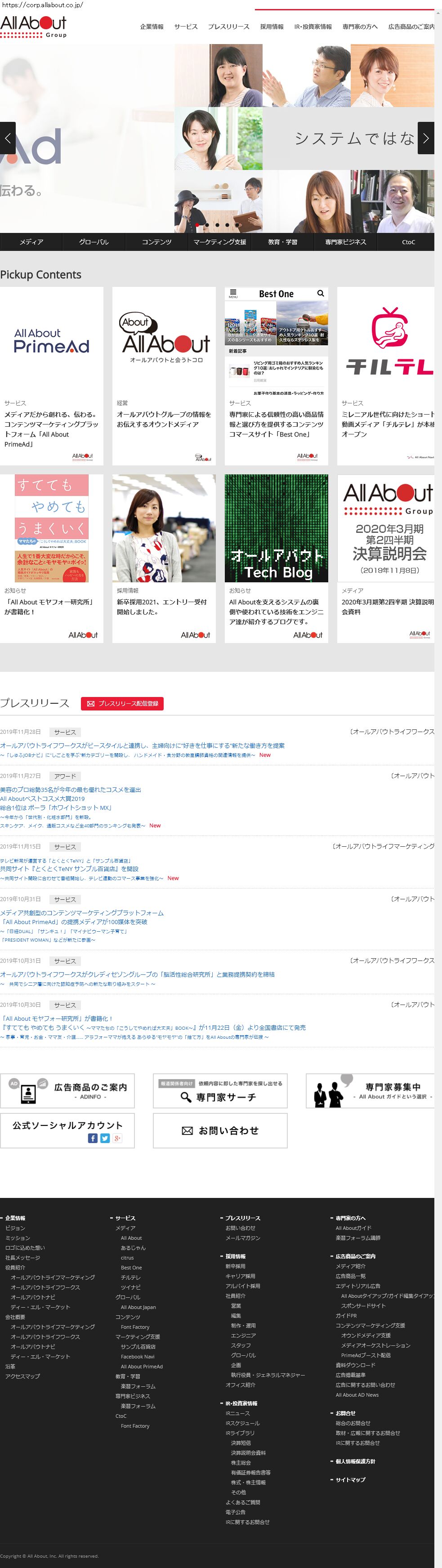
Task: Open the Twitter social account icon
Action: click(x=105, y=1138)
